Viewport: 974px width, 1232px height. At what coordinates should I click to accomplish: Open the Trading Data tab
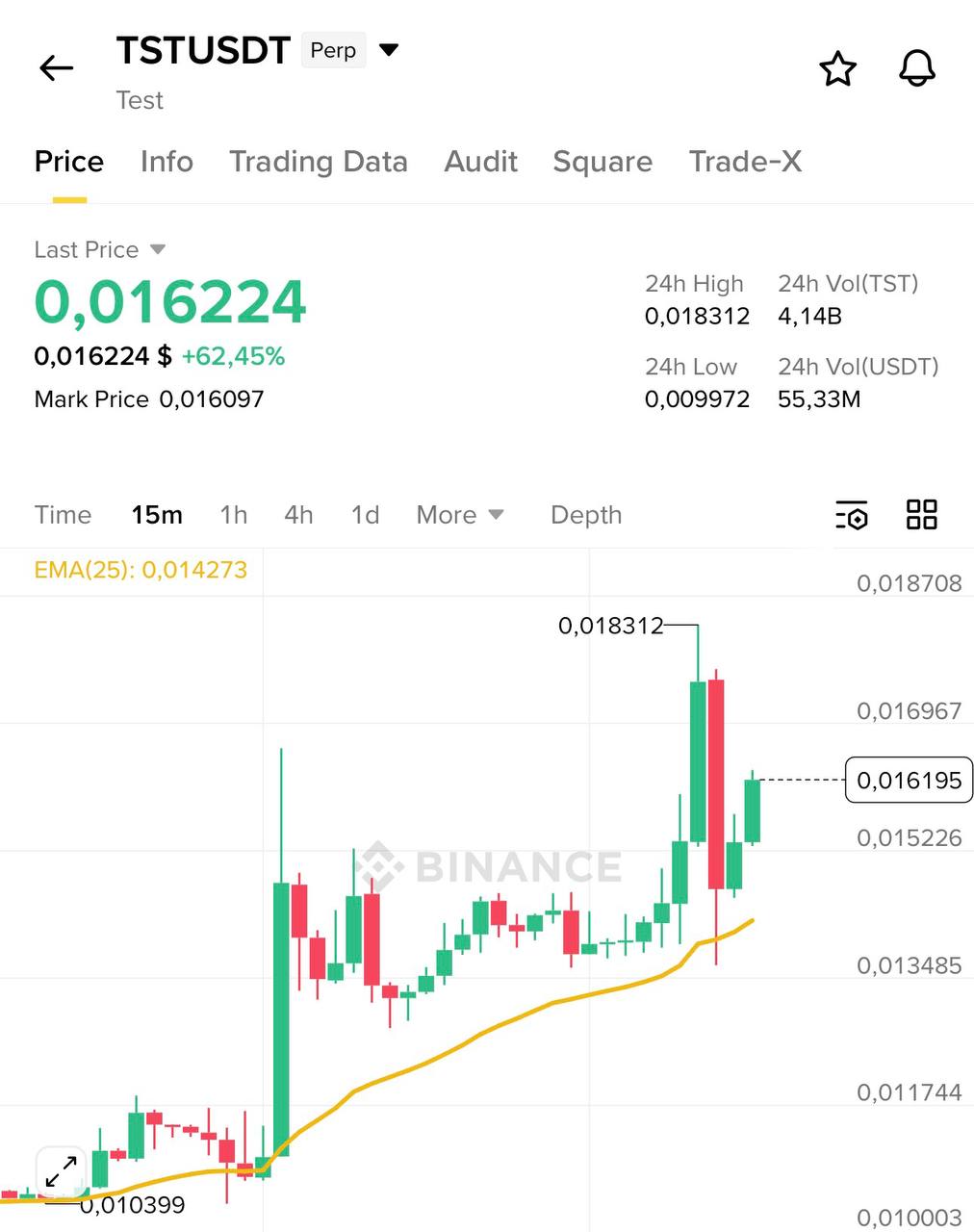tap(318, 162)
